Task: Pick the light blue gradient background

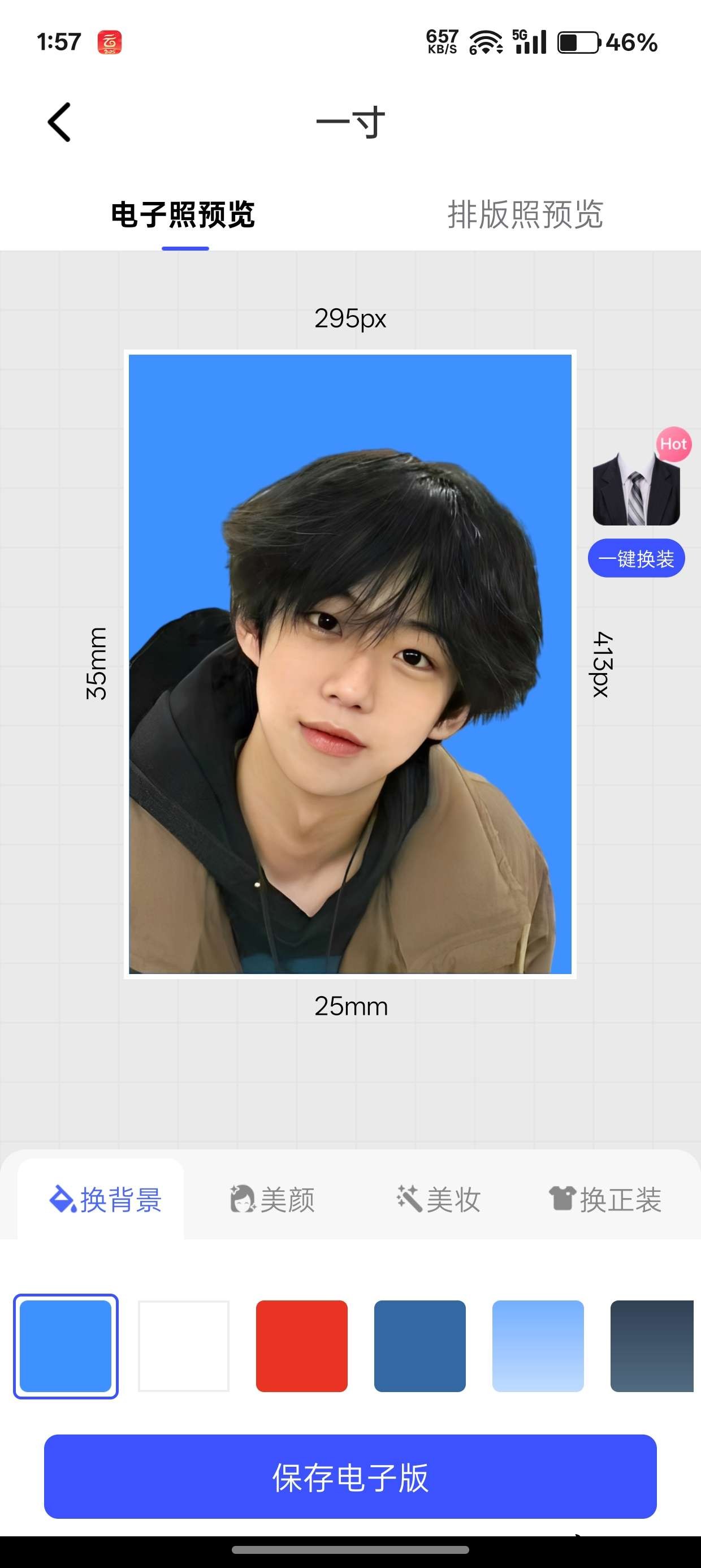Action: click(538, 1346)
